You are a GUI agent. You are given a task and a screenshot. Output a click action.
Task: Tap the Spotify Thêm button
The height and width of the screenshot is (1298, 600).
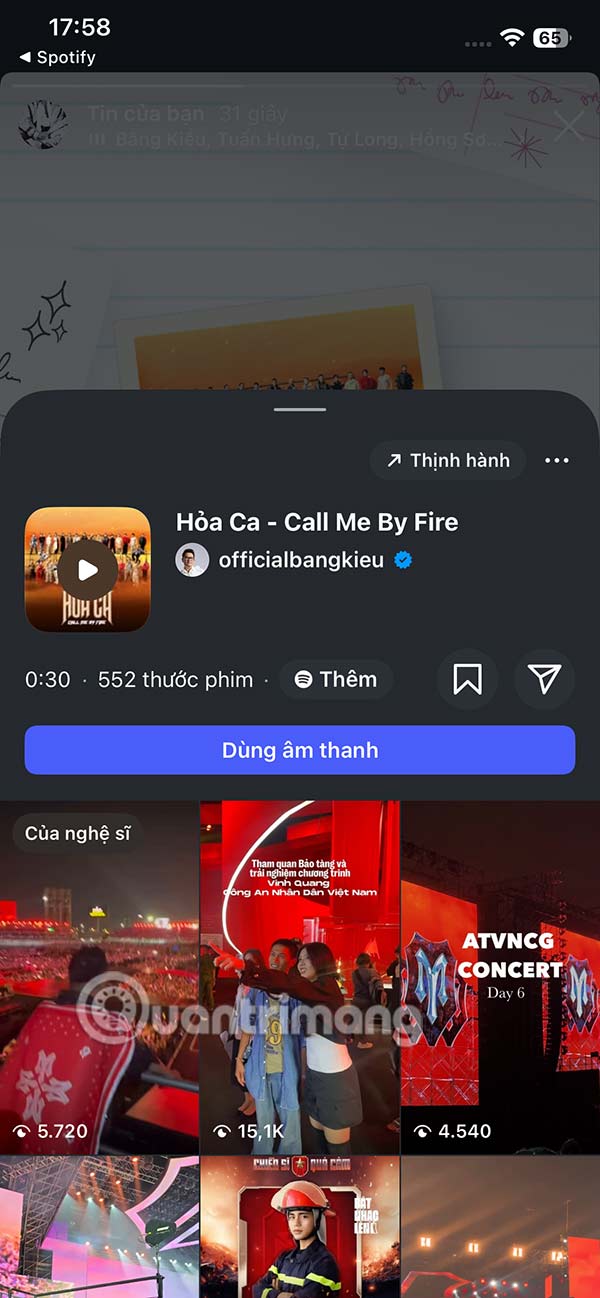tap(336, 680)
